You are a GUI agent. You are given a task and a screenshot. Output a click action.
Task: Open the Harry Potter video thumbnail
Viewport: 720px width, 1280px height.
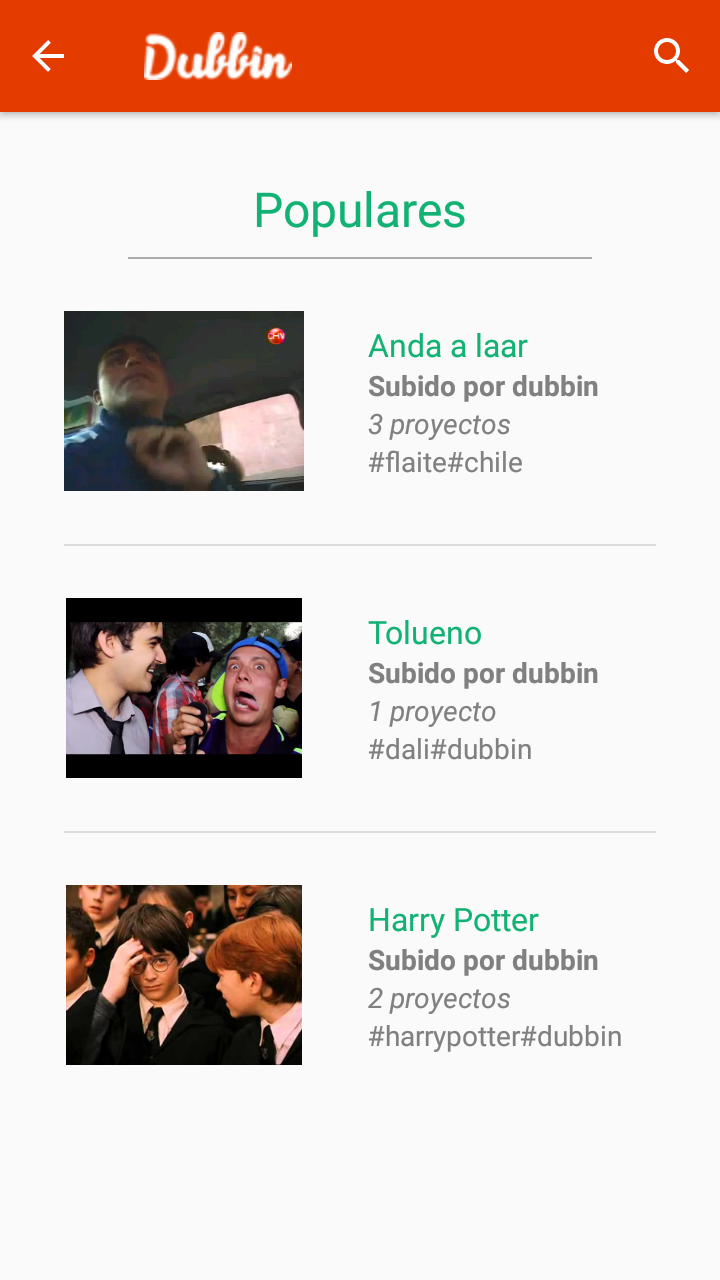point(184,975)
